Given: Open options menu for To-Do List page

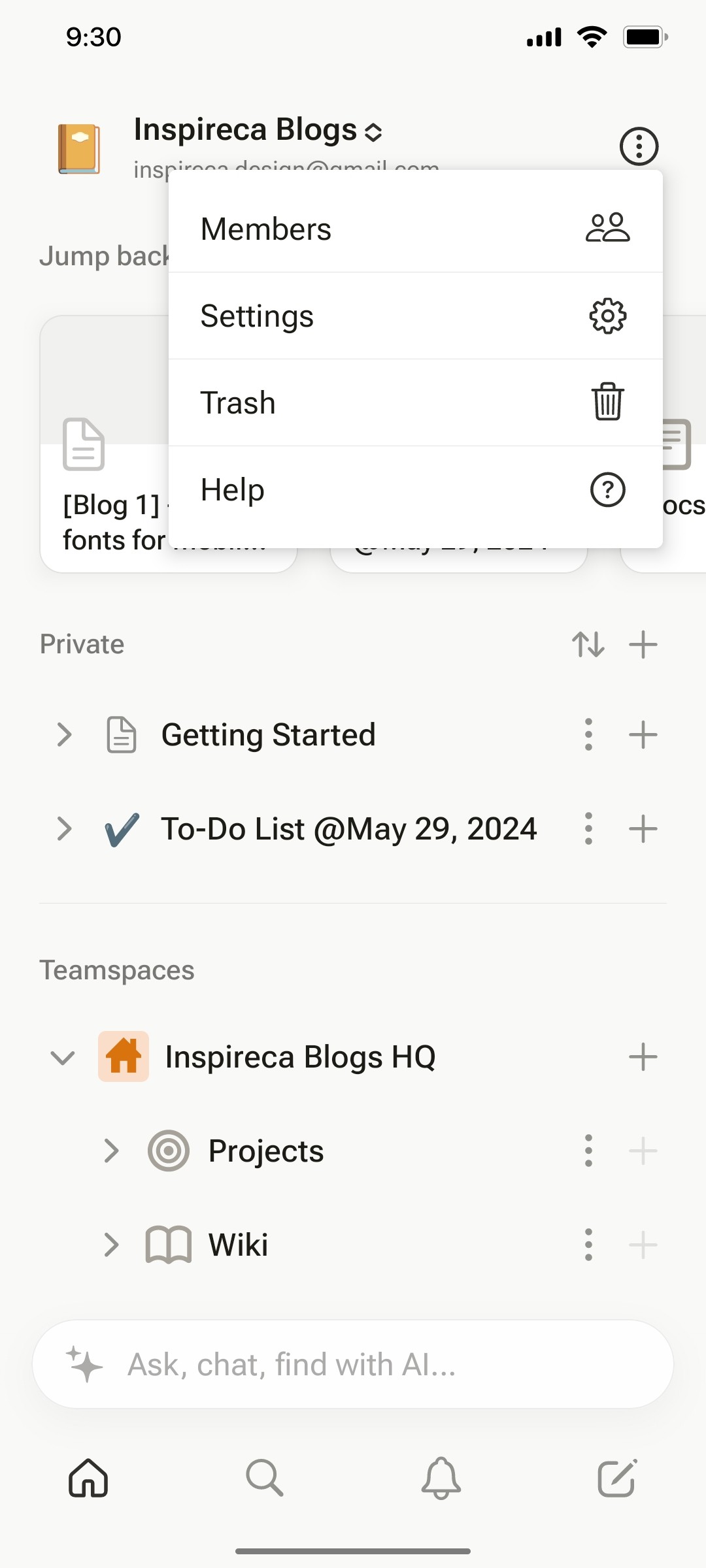Looking at the screenshot, I should [x=588, y=828].
